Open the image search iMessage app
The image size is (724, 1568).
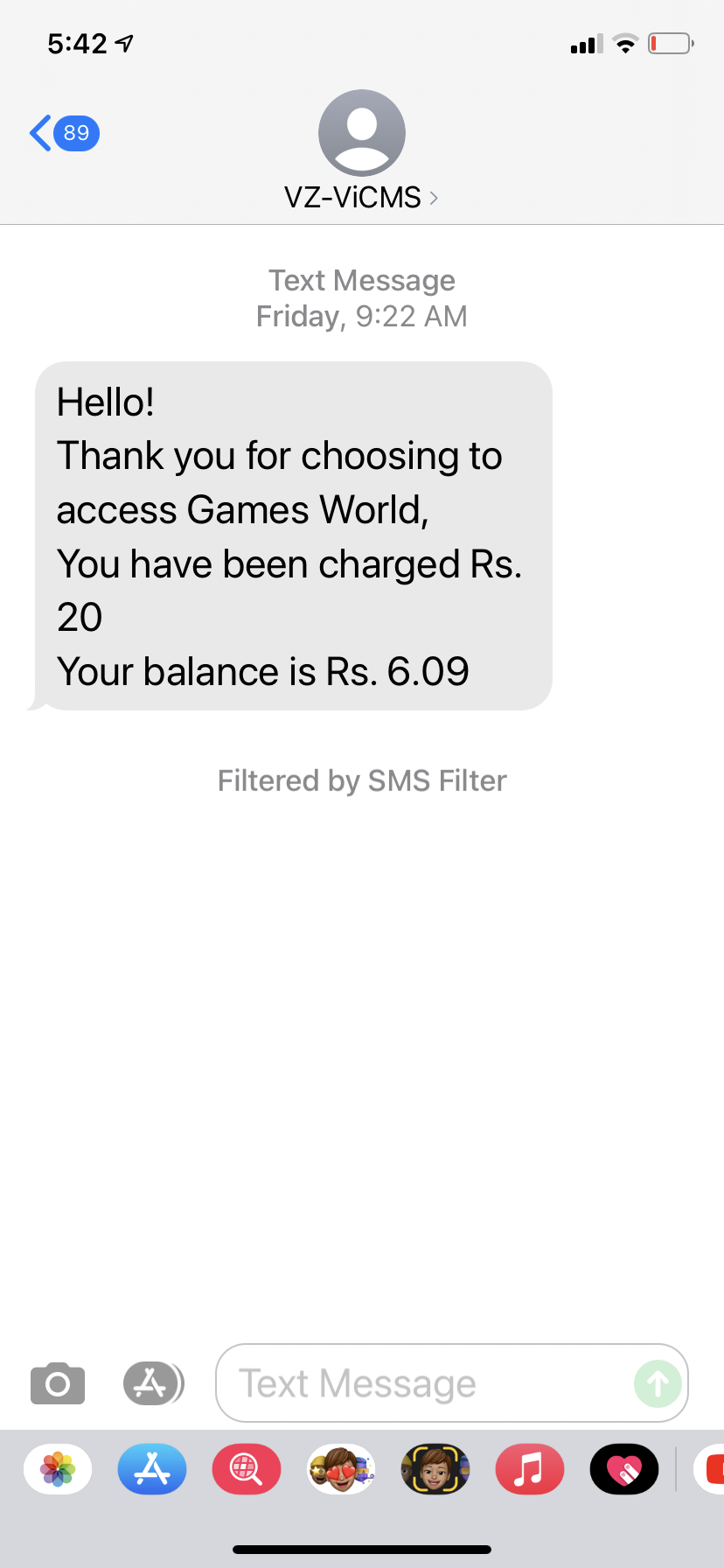pos(247,1469)
